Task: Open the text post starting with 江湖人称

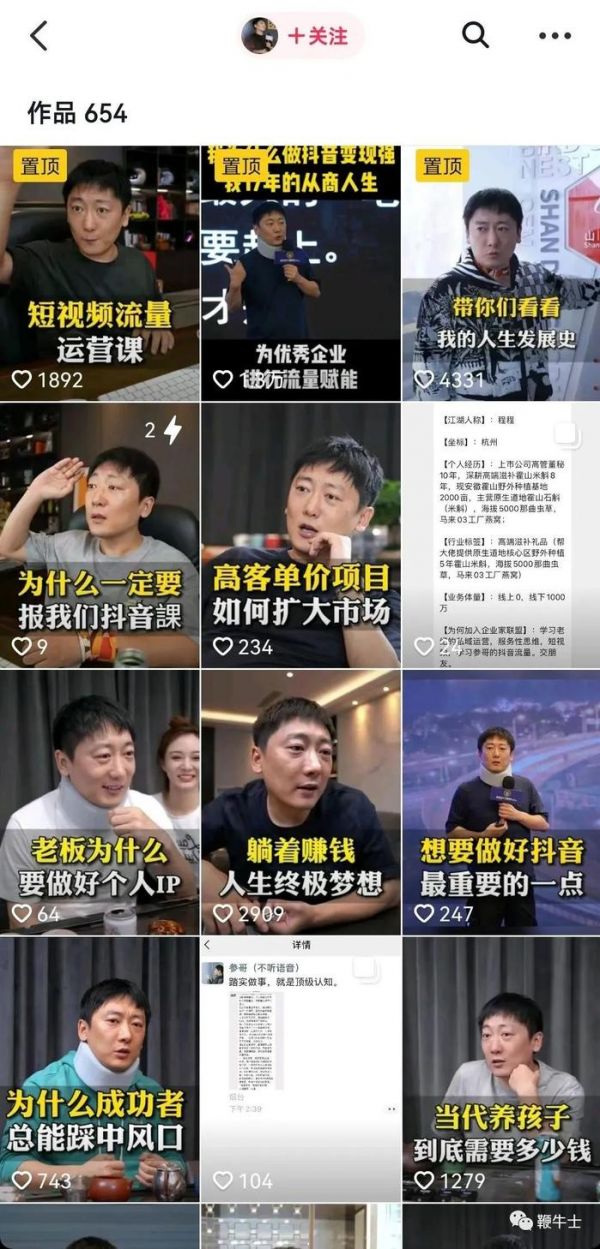Action: [x=501, y=535]
